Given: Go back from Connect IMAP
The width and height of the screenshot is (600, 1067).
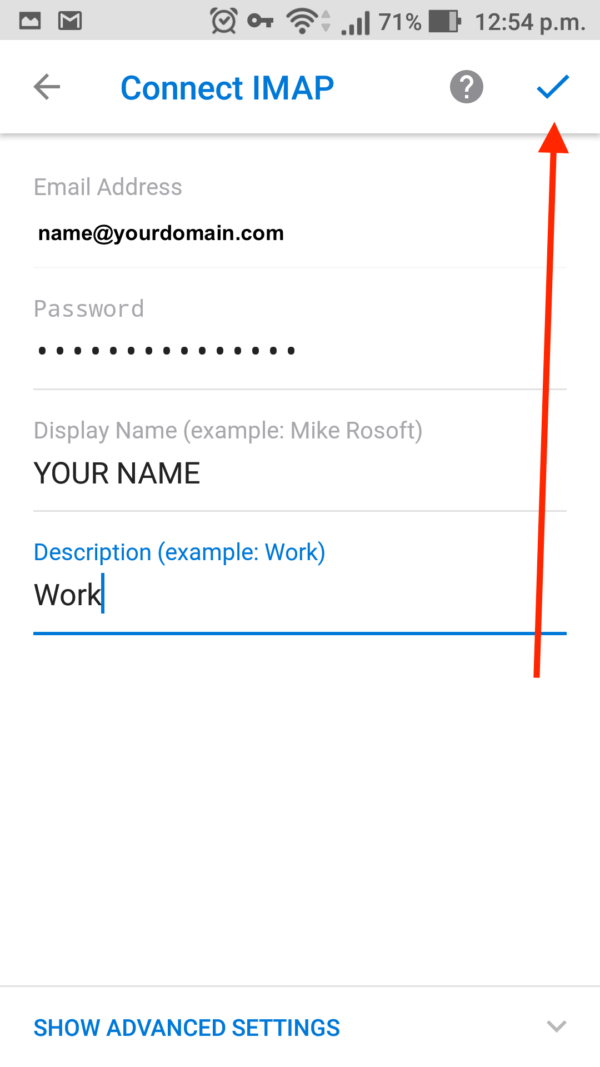Looking at the screenshot, I should point(47,87).
